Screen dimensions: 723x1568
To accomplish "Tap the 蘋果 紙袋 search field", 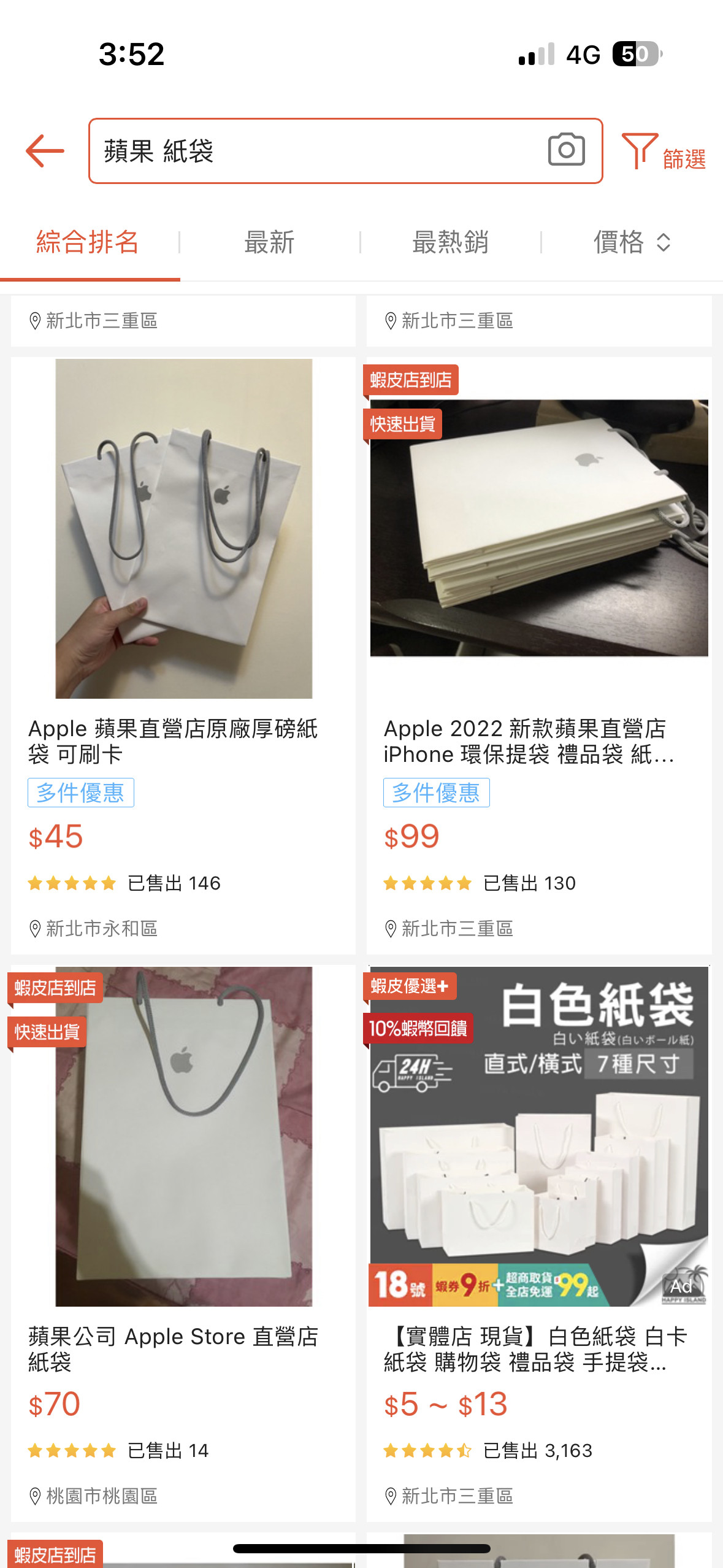I will click(307, 151).
